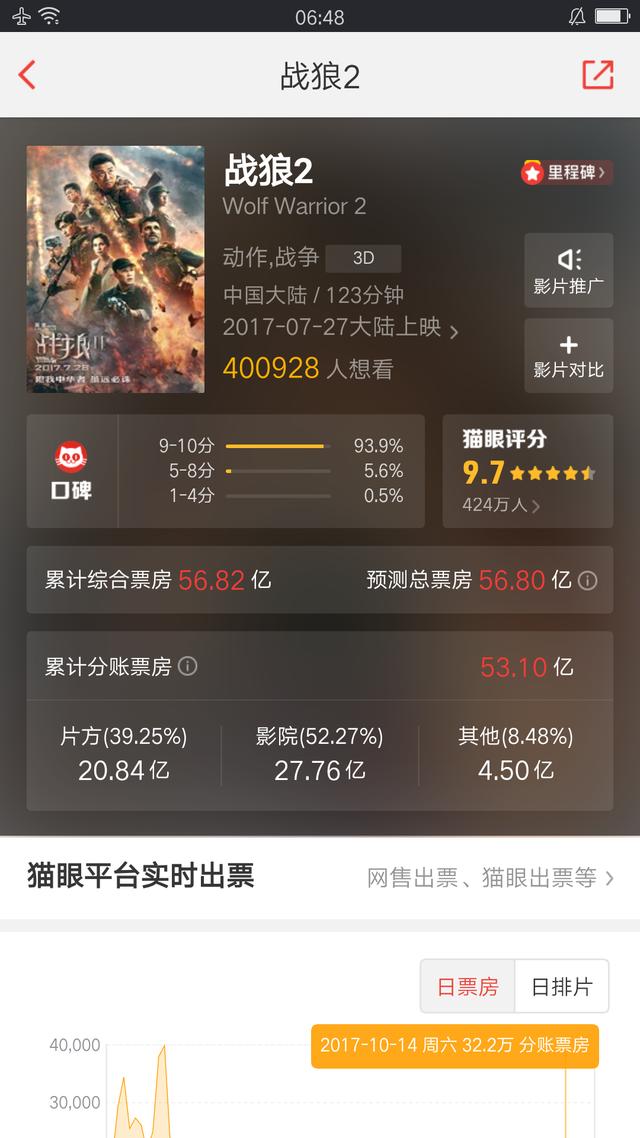Switch to the 日票房 tab
This screenshot has height=1138, width=640.
coord(467,987)
